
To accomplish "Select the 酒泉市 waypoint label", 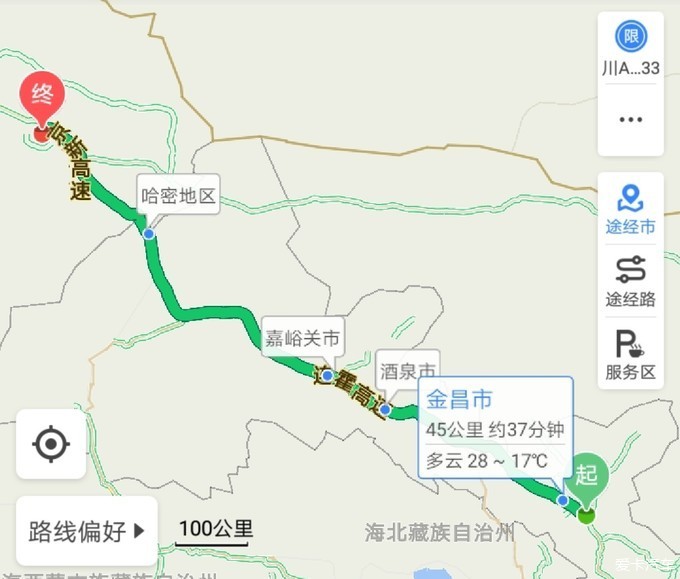I will pyautogui.click(x=407, y=370).
